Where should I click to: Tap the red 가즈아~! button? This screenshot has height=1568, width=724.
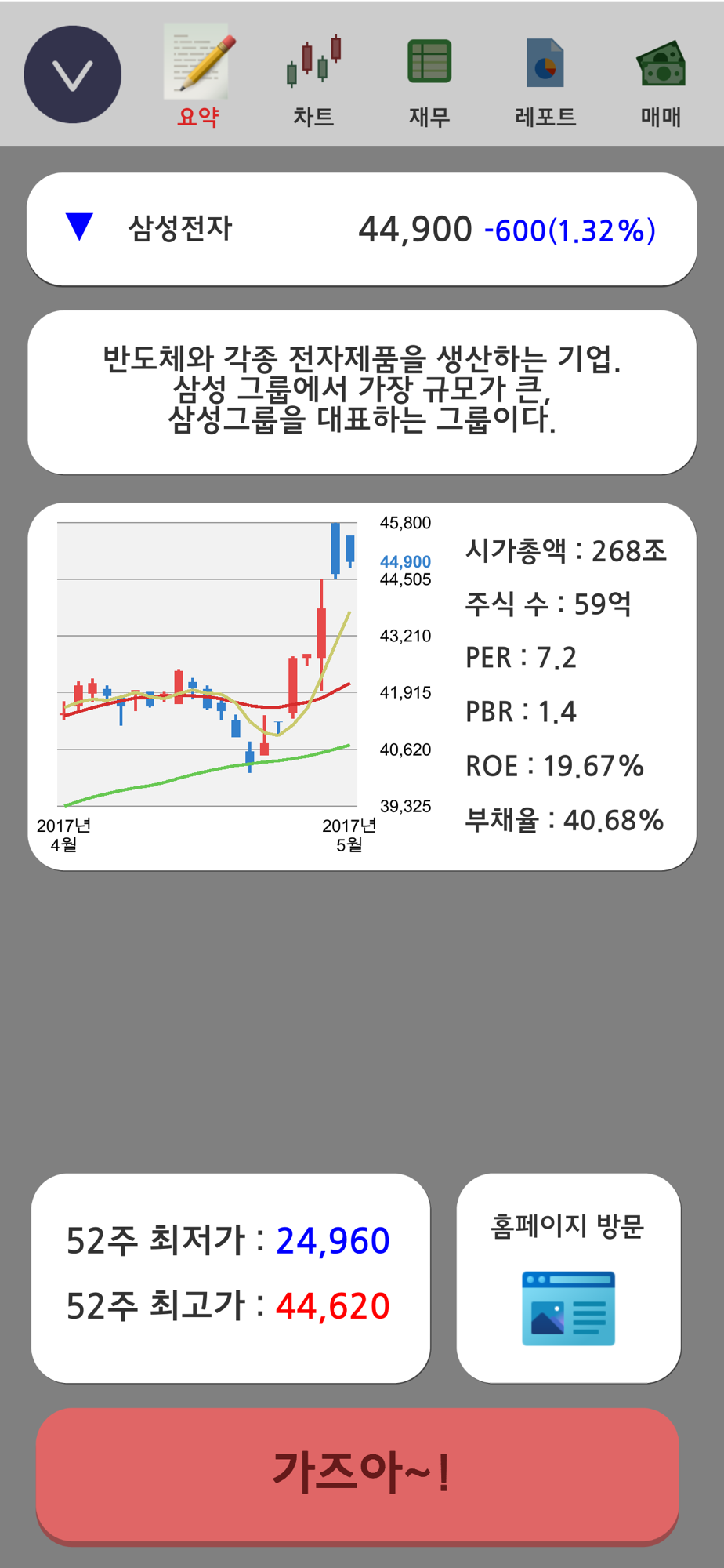pyautogui.click(x=357, y=1475)
